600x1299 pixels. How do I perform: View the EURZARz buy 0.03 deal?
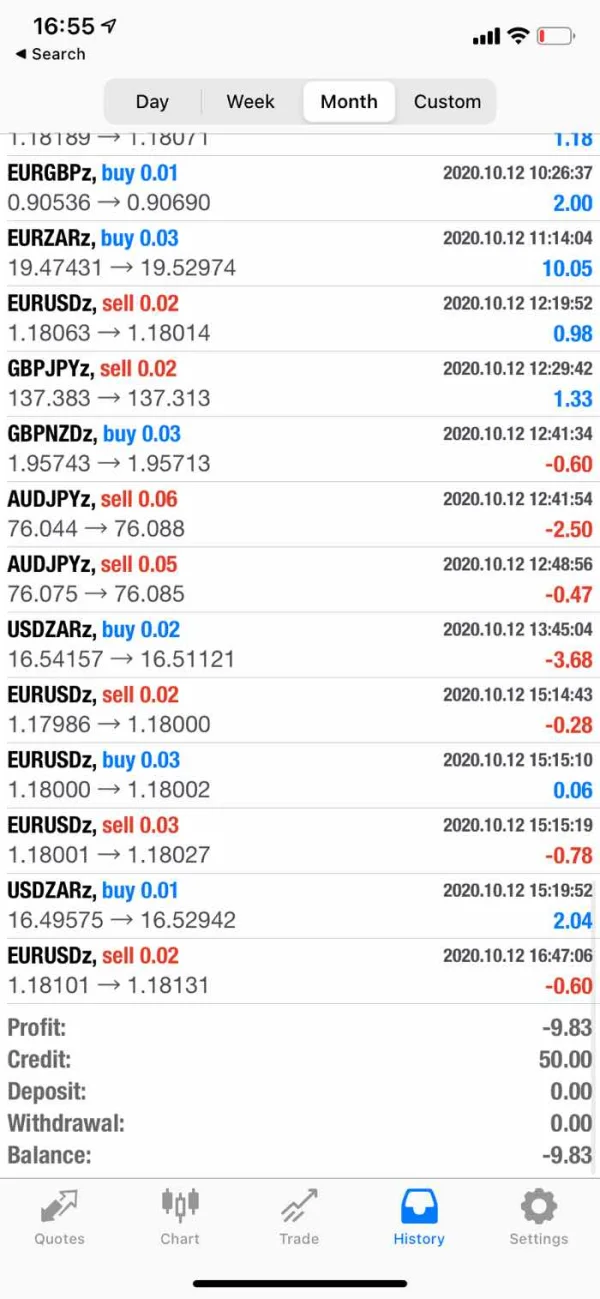tap(300, 253)
